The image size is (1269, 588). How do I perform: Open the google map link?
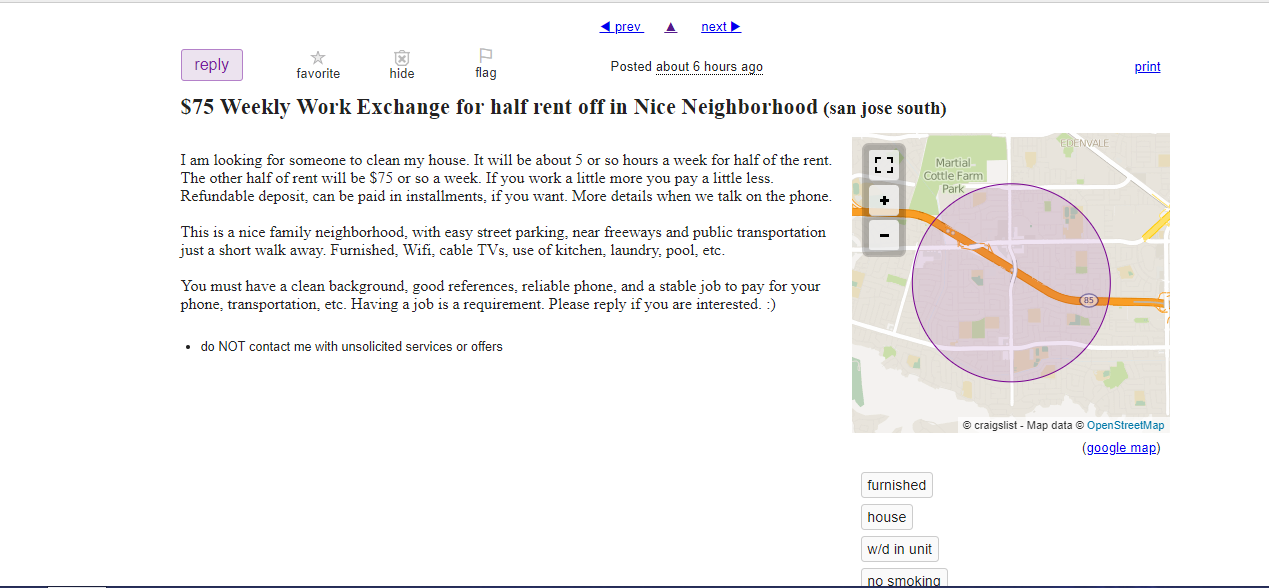pyautogui.click(x=1121, y=448)
